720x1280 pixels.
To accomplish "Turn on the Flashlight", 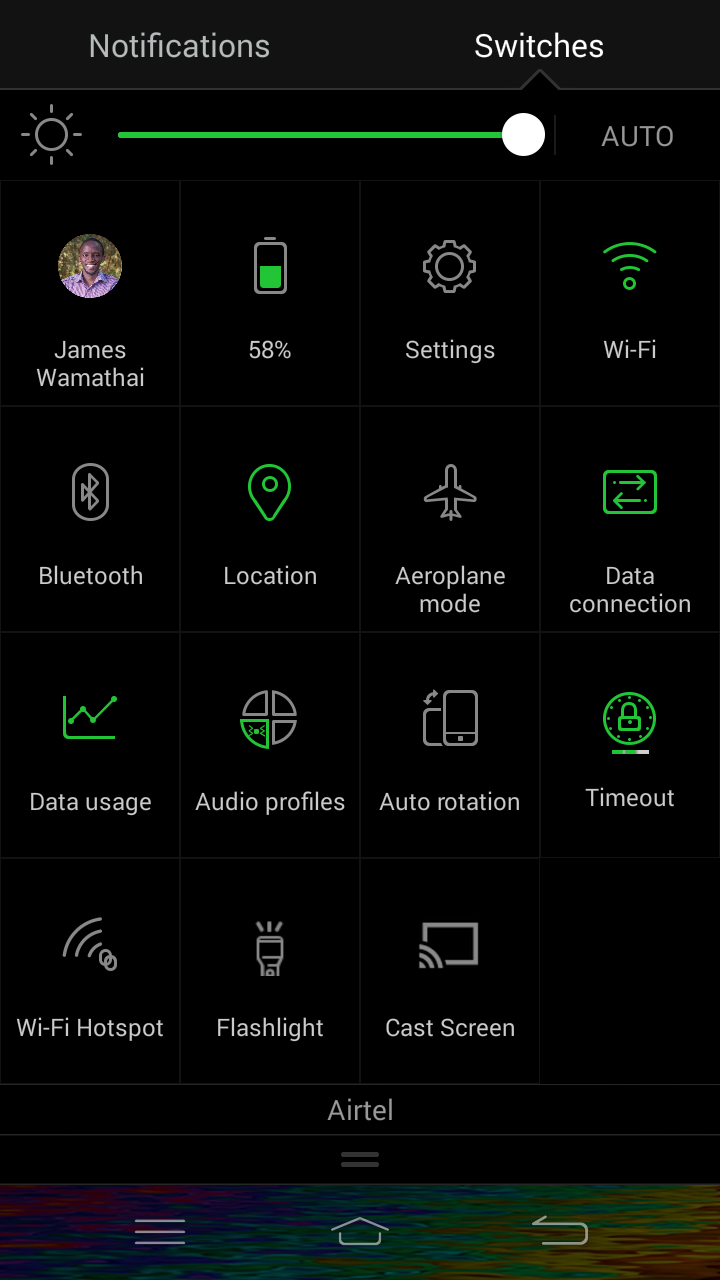I will click(x=270, y=971).
